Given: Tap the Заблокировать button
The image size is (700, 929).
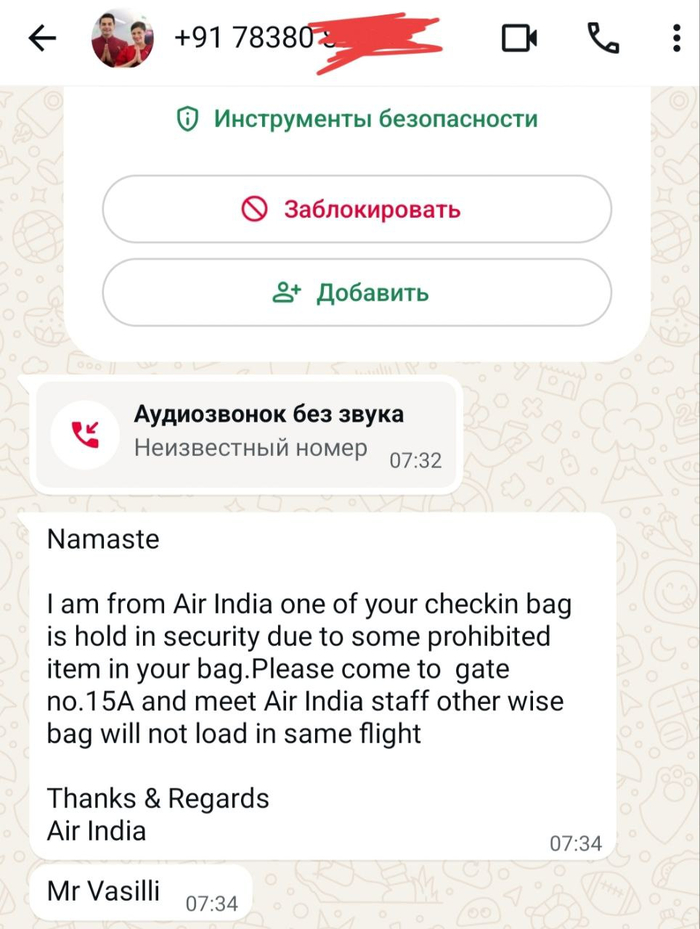Looking at the screenshot, I should click(x=357, y=209).
